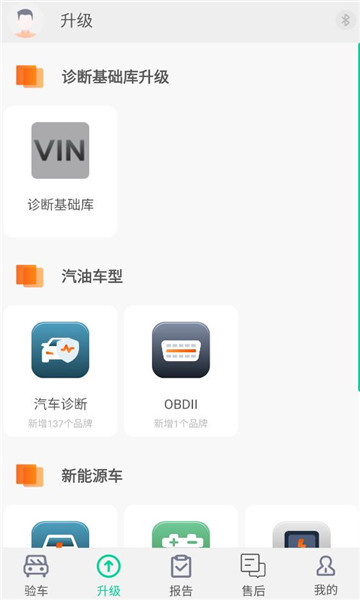Go to the 报告 tab
This screenshot has width=360, height=600.
(181, 575)
